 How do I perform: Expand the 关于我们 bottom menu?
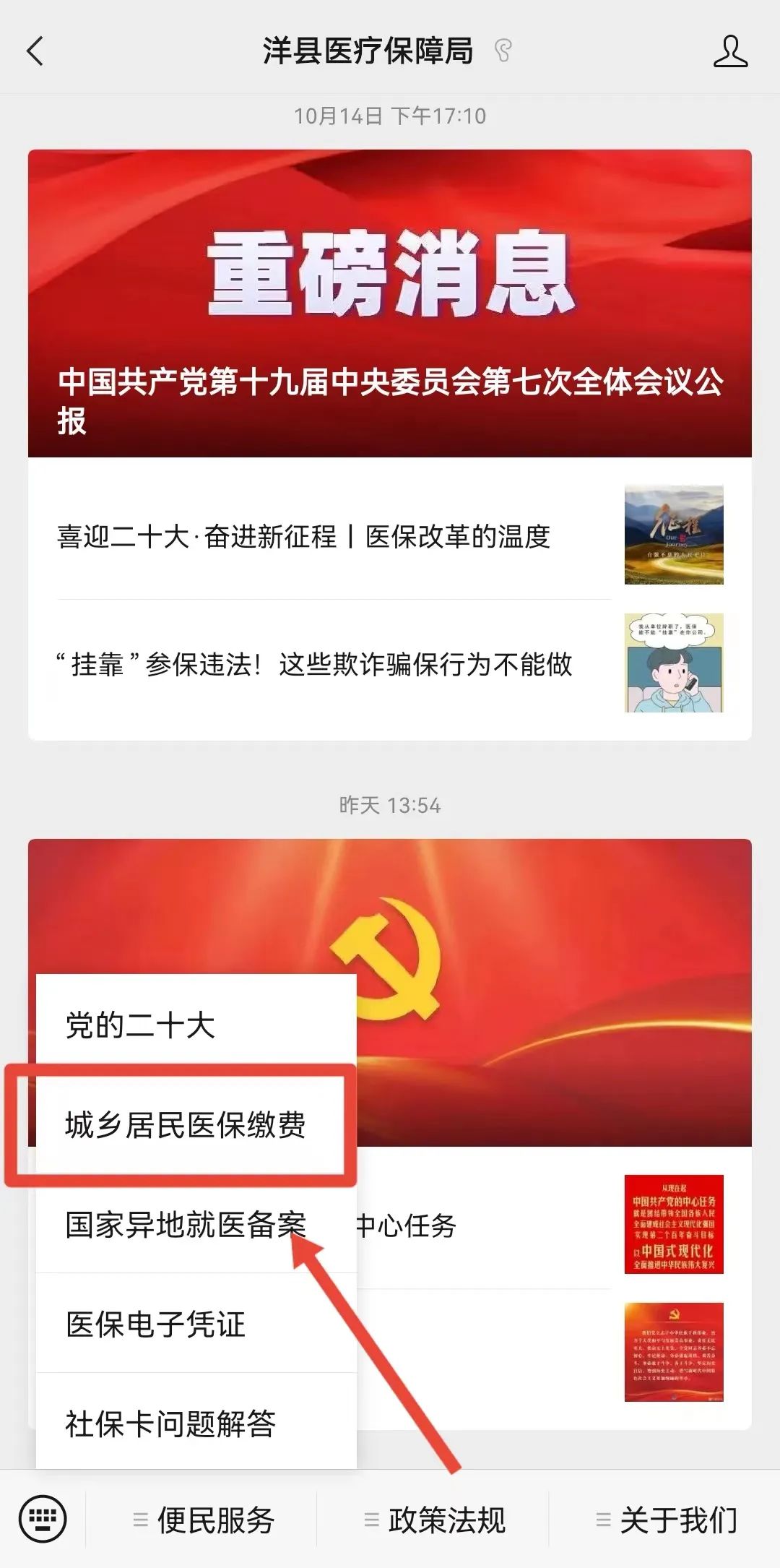tap(665, 1520)
